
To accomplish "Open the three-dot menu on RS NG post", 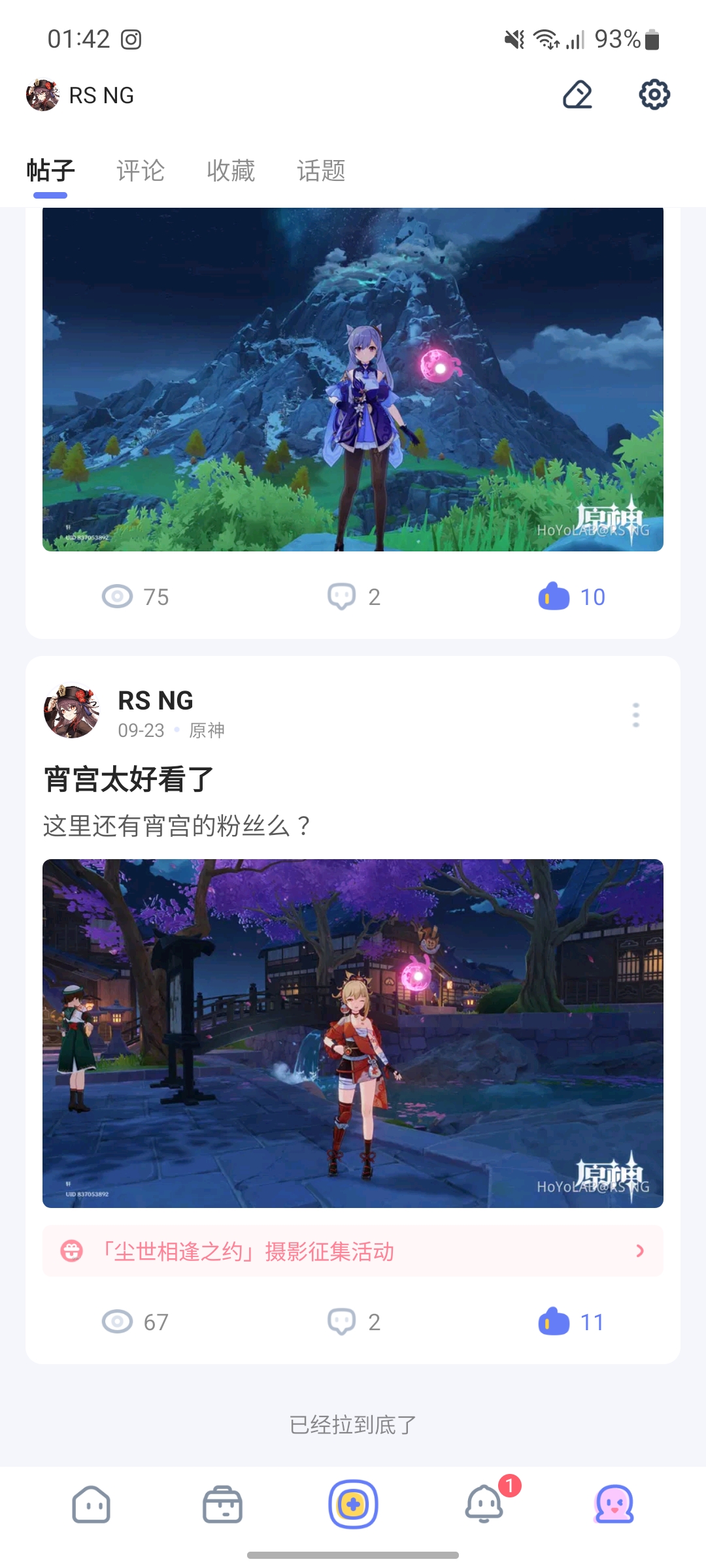I will click(635, 715).
